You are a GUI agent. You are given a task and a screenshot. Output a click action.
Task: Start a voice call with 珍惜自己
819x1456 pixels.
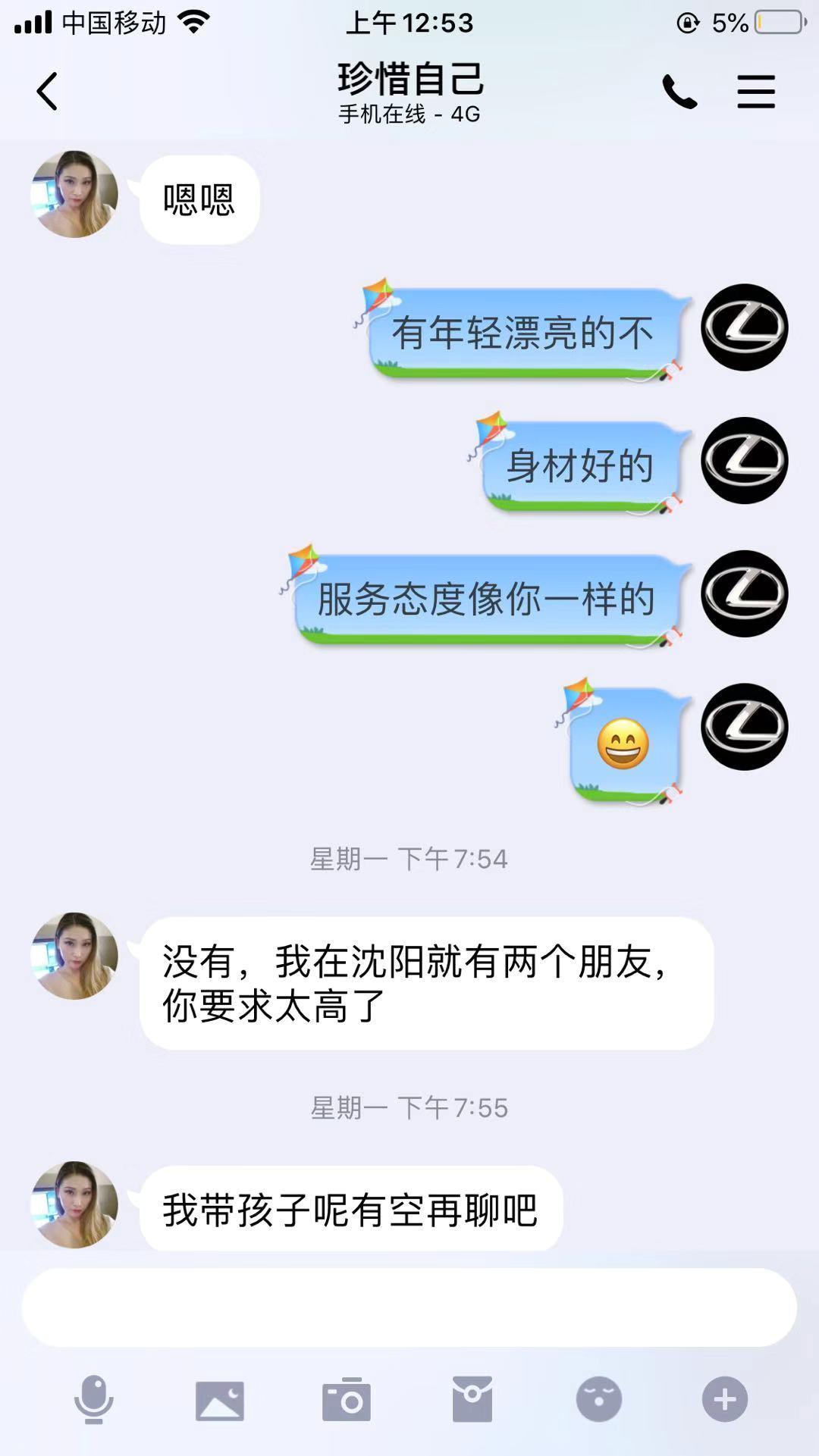(x=679, y=92)
